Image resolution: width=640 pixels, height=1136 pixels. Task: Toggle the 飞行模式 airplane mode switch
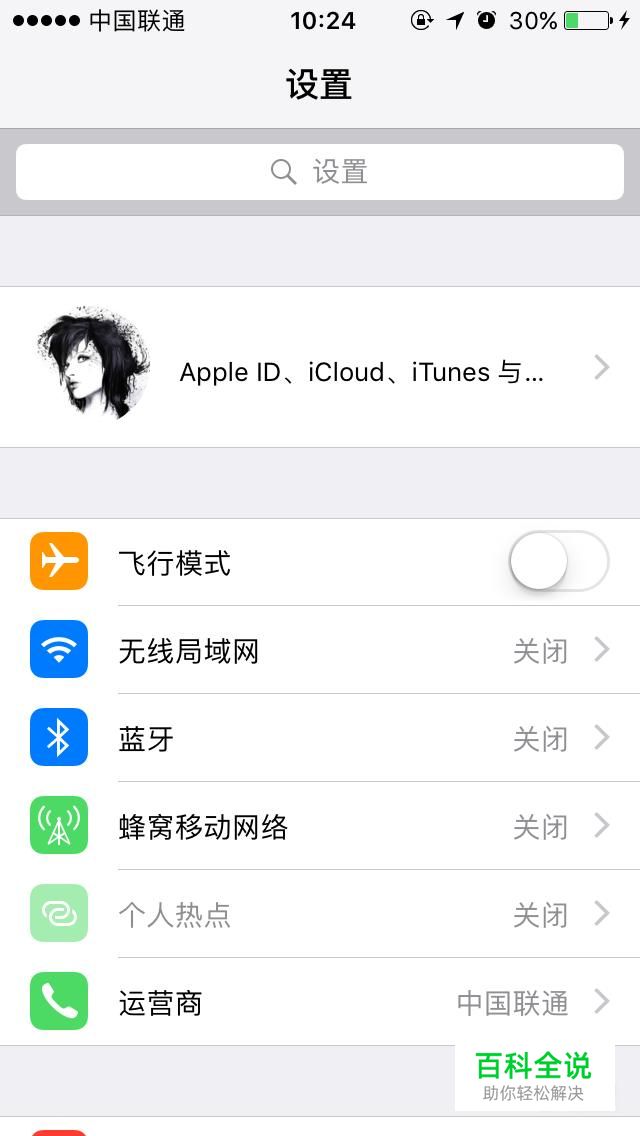pos(558,562)
